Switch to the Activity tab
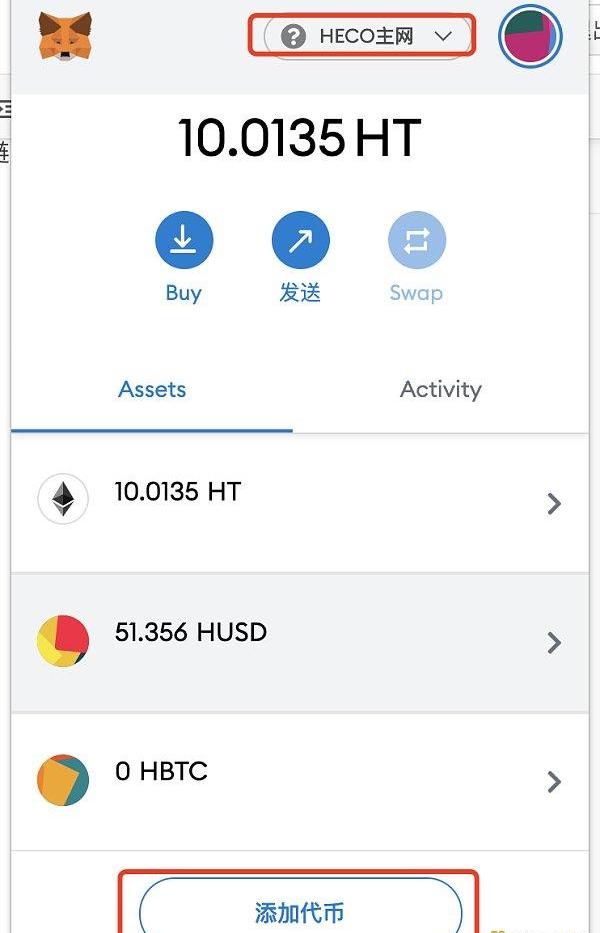The image size is (600, 933). pyautogui.click(x=440, y=390)
